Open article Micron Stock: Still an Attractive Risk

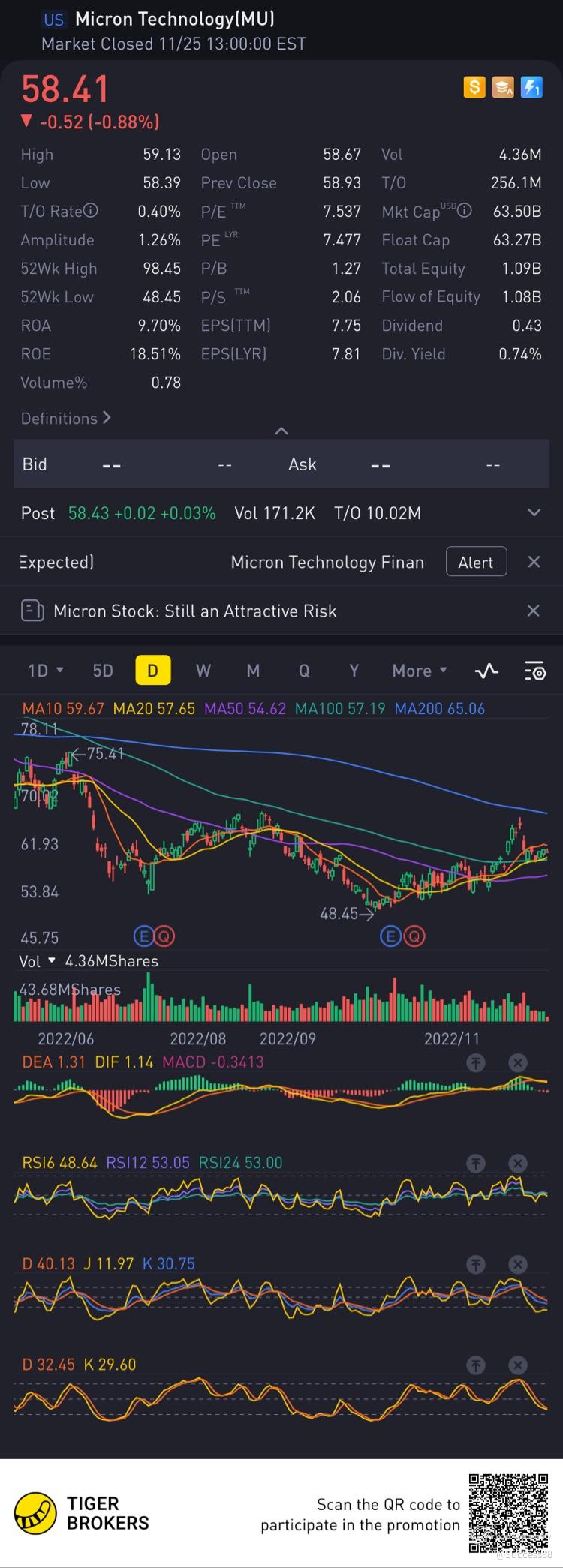(x=195, y=611)
